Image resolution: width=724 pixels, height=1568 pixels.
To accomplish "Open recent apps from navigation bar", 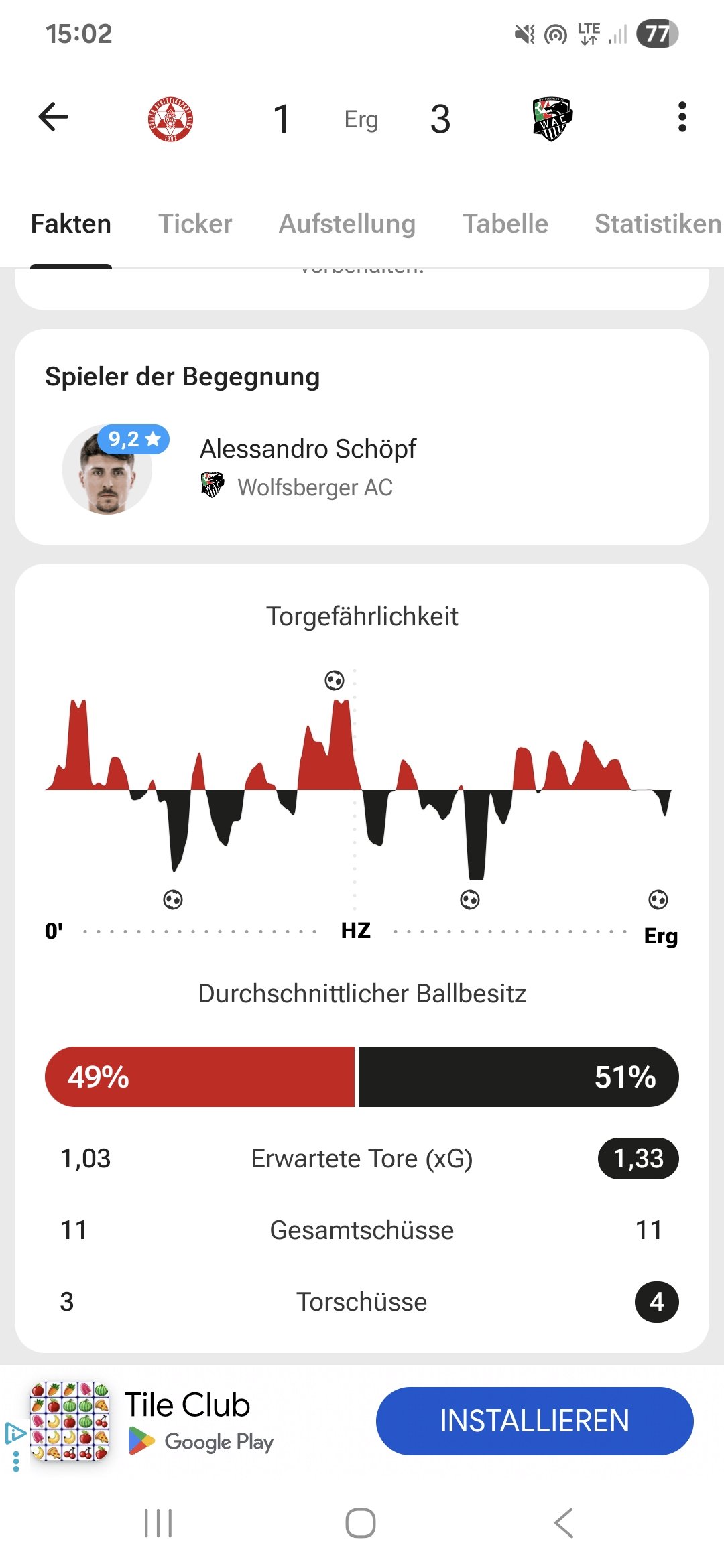I will pyautogui.click(x=158, y=1522).
